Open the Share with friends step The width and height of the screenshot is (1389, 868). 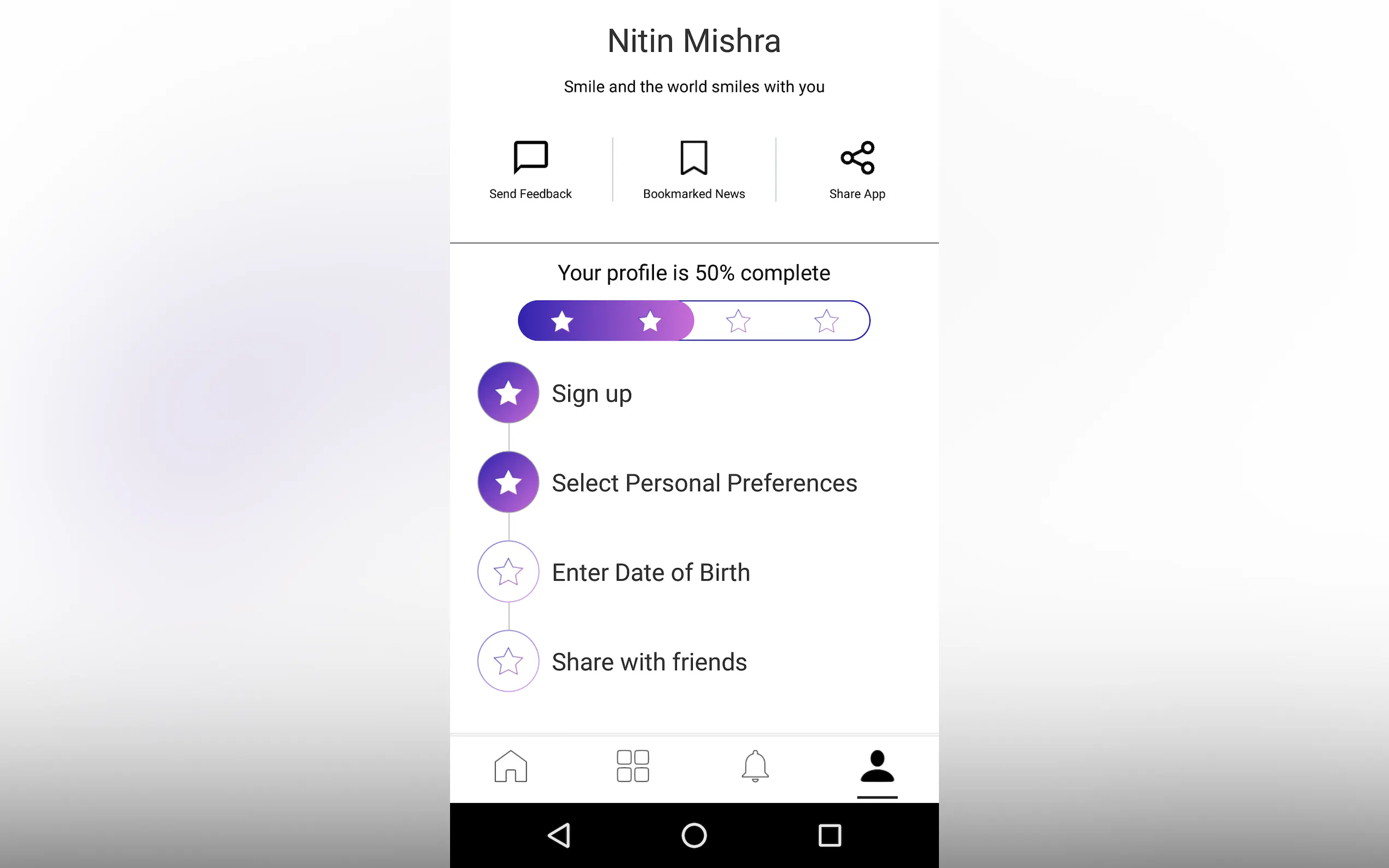point(649,662)
